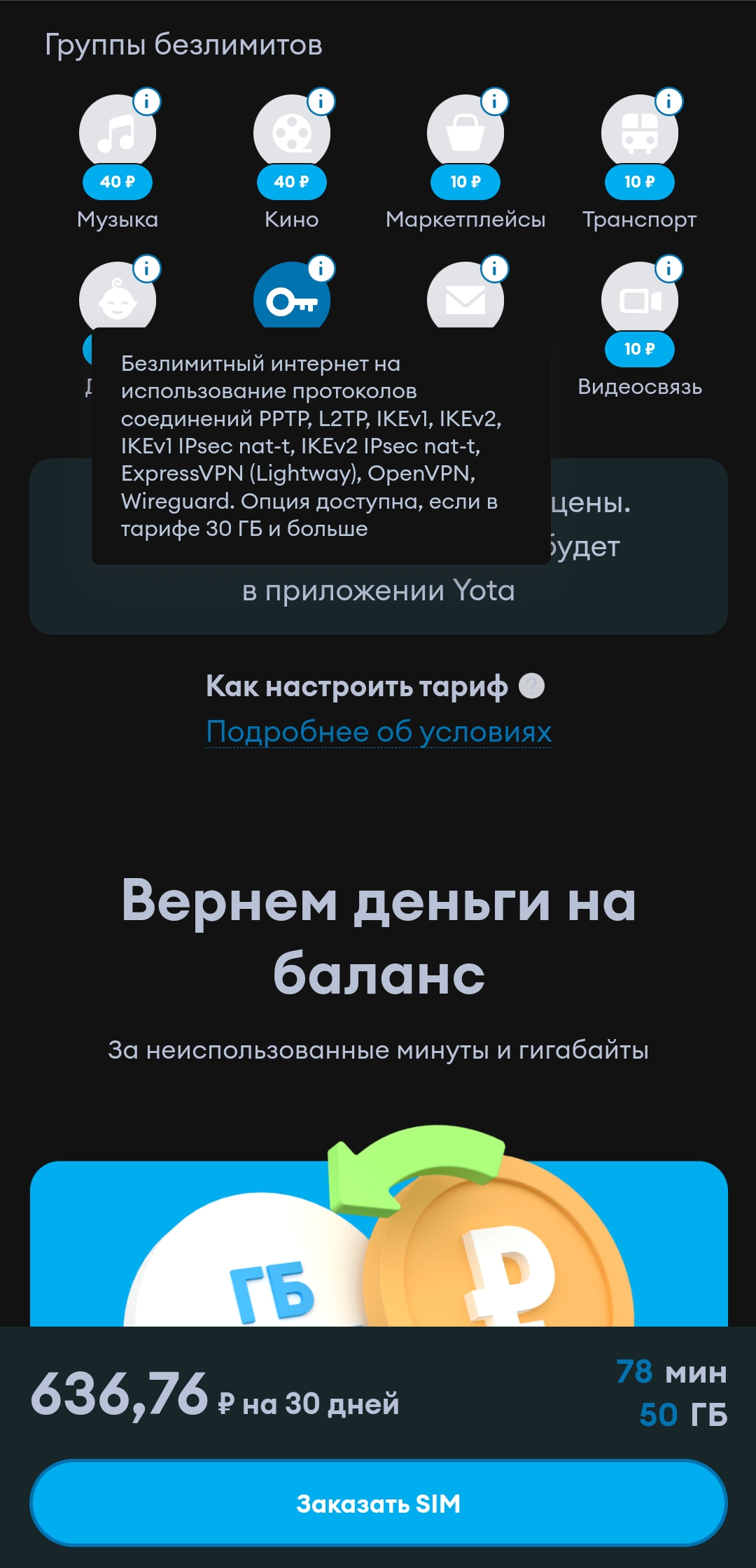Show info about Видеосвязь
The width and height of the screenshot is (756, 1568).
(x=669, y=269)
